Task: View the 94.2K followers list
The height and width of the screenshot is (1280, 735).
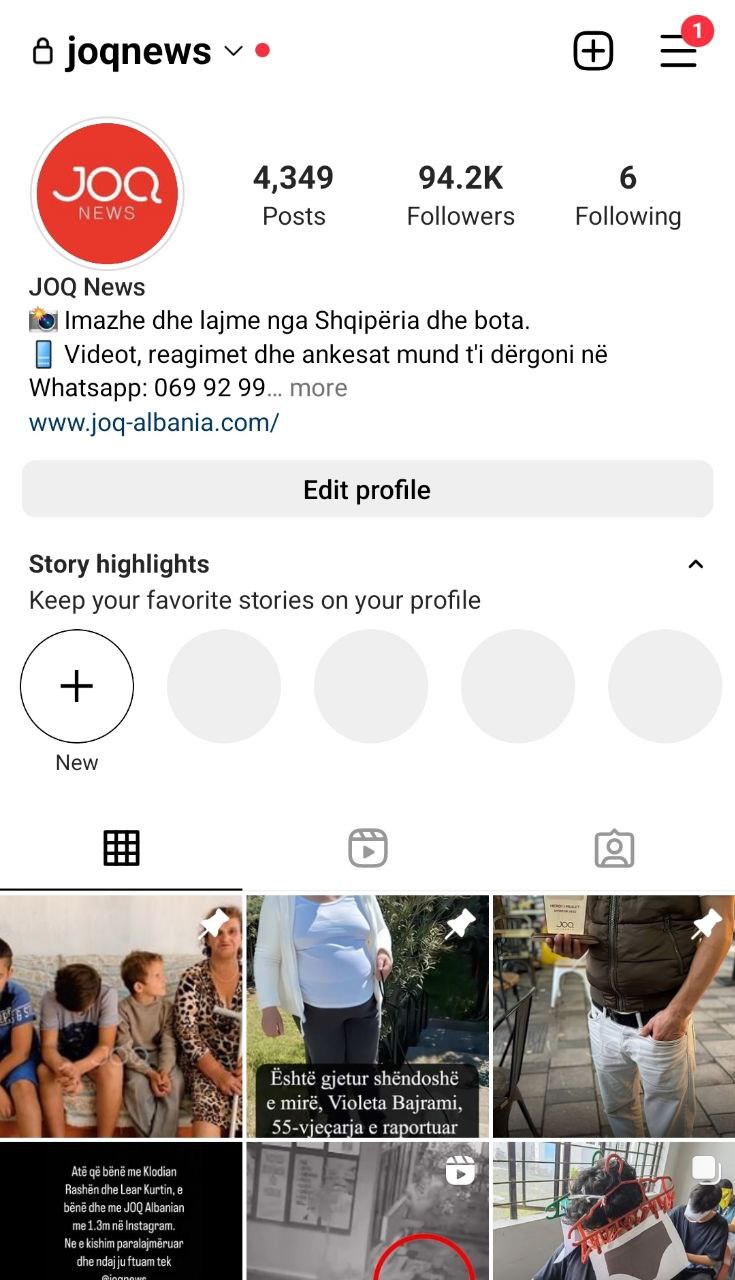Action: [x=461, y=196]
